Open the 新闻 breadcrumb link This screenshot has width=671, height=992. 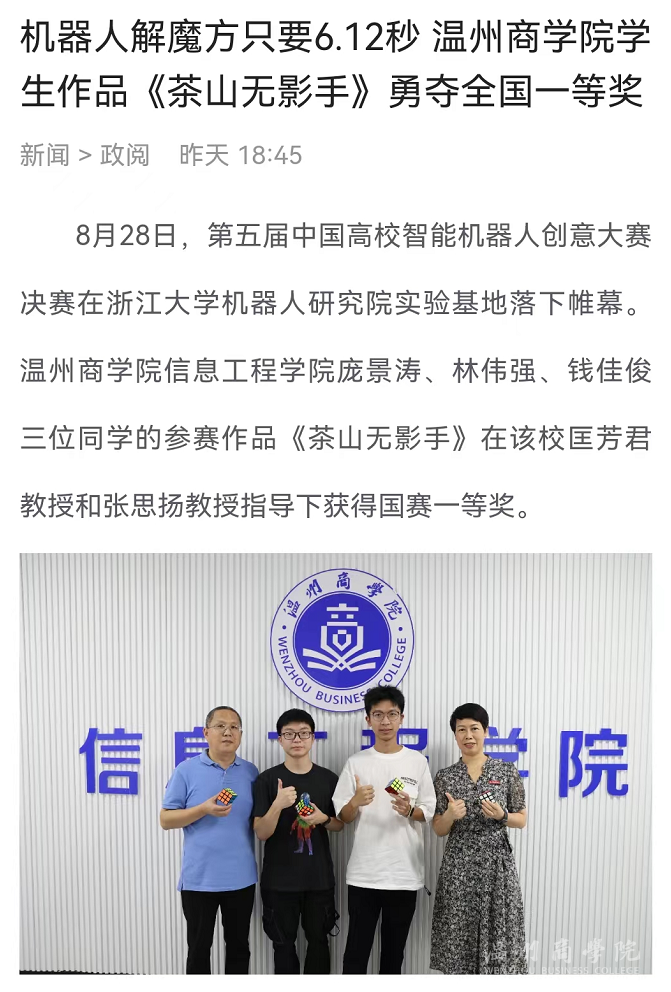tap(45, 155)
